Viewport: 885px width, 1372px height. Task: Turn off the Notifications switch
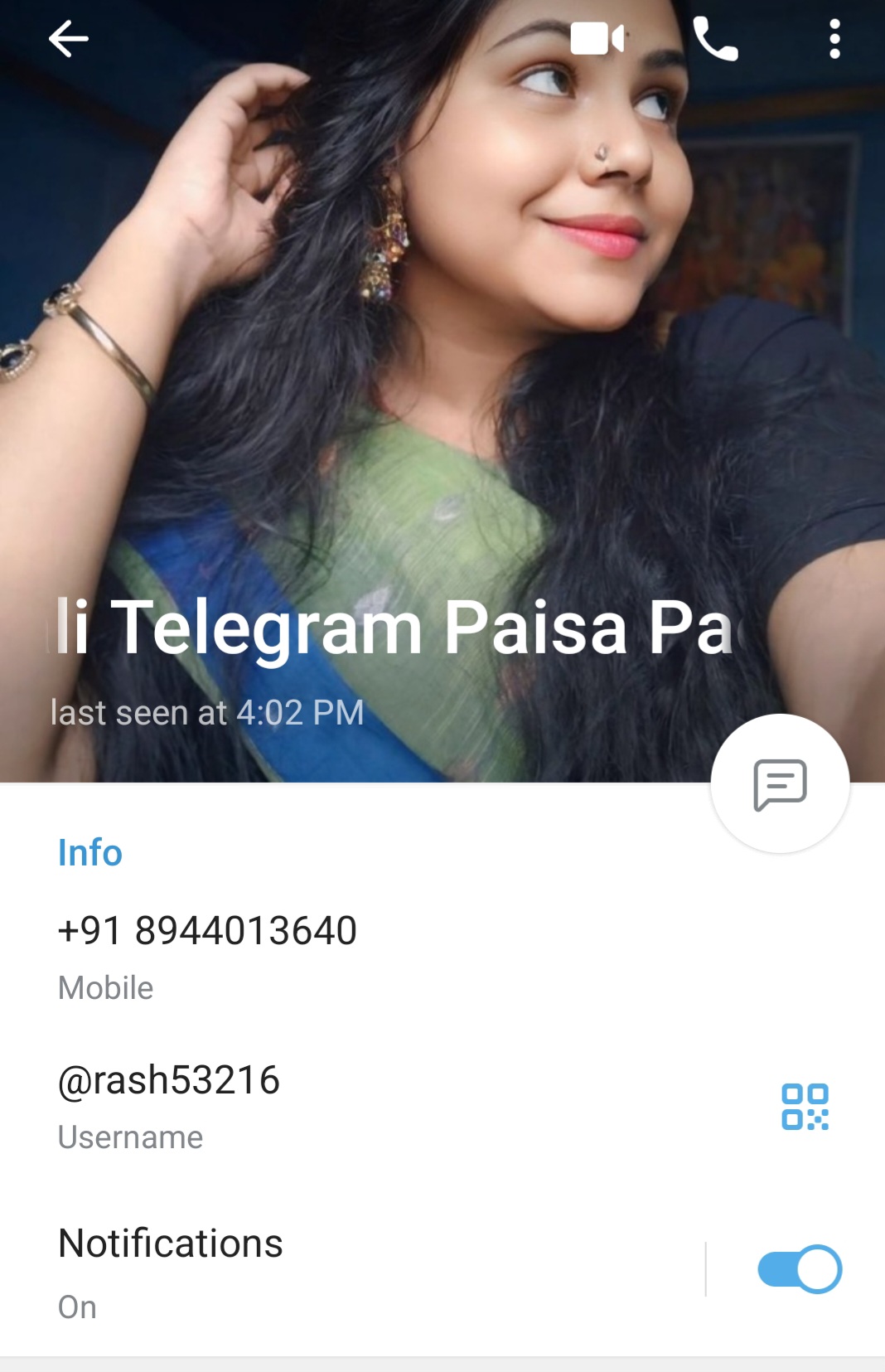[799, 1269]
